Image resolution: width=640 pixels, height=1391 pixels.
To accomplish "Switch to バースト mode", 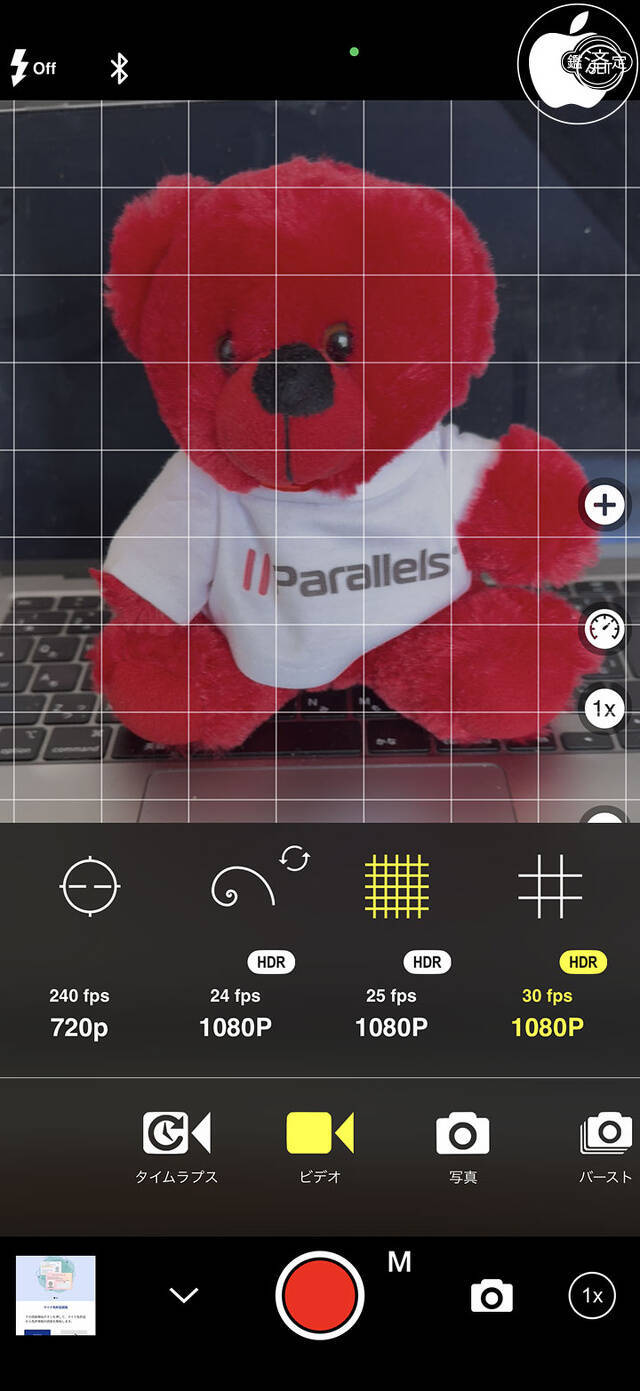I will point(606,1146).
